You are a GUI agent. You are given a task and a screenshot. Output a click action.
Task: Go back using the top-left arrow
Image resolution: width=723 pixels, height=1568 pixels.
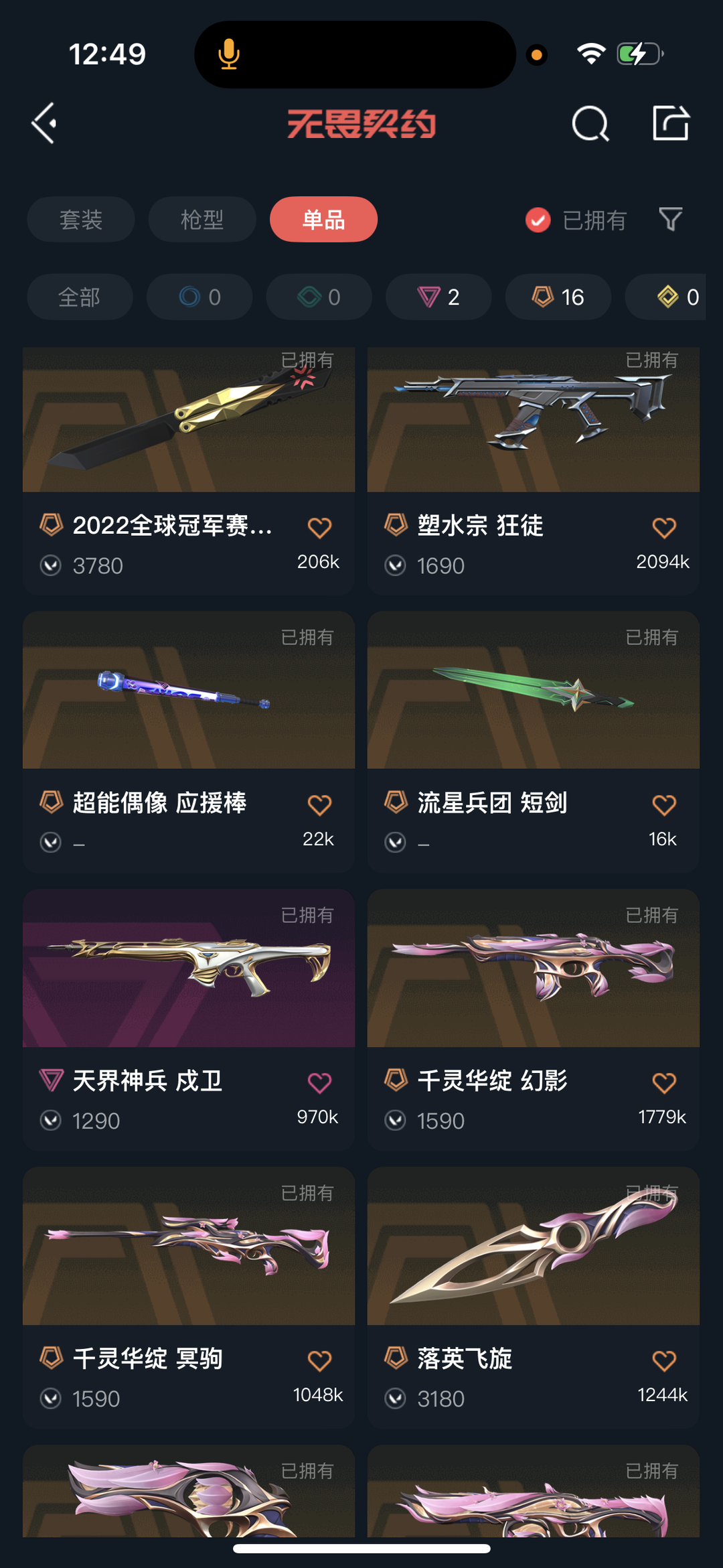44,123
